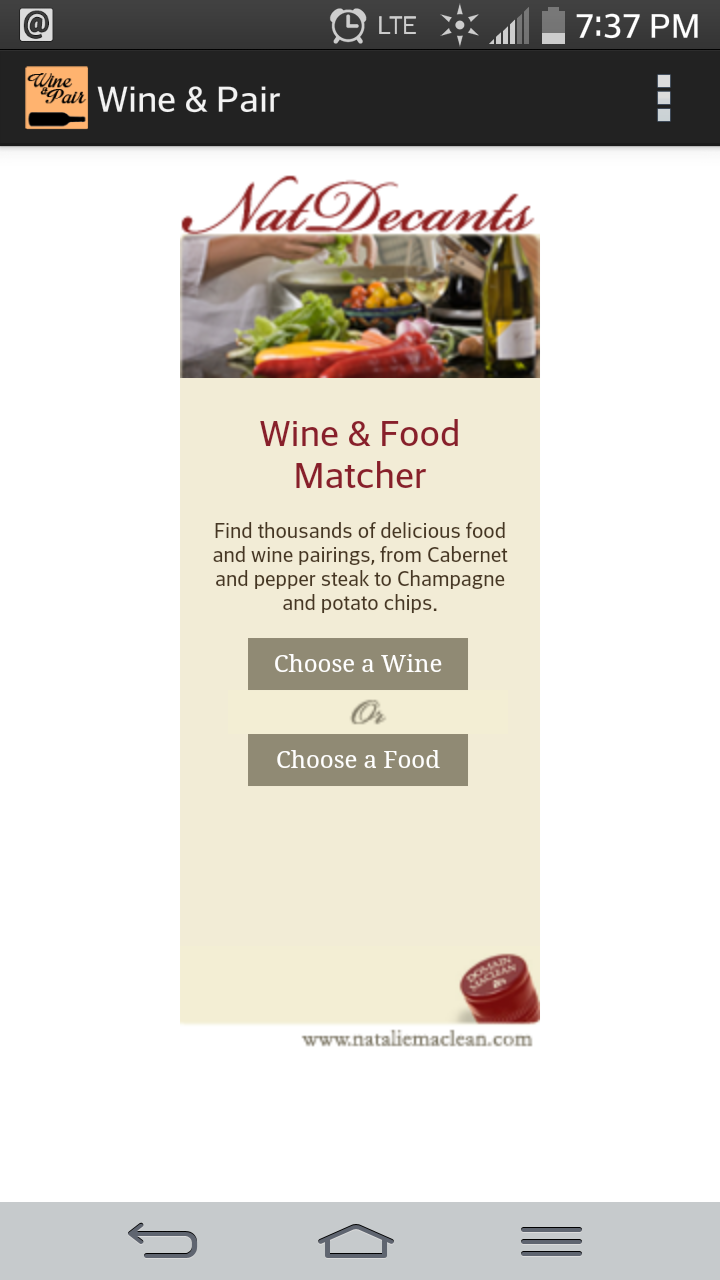Go to the home screen
The width and height of the screenshot is (720, 1280).
[356, 1241]
